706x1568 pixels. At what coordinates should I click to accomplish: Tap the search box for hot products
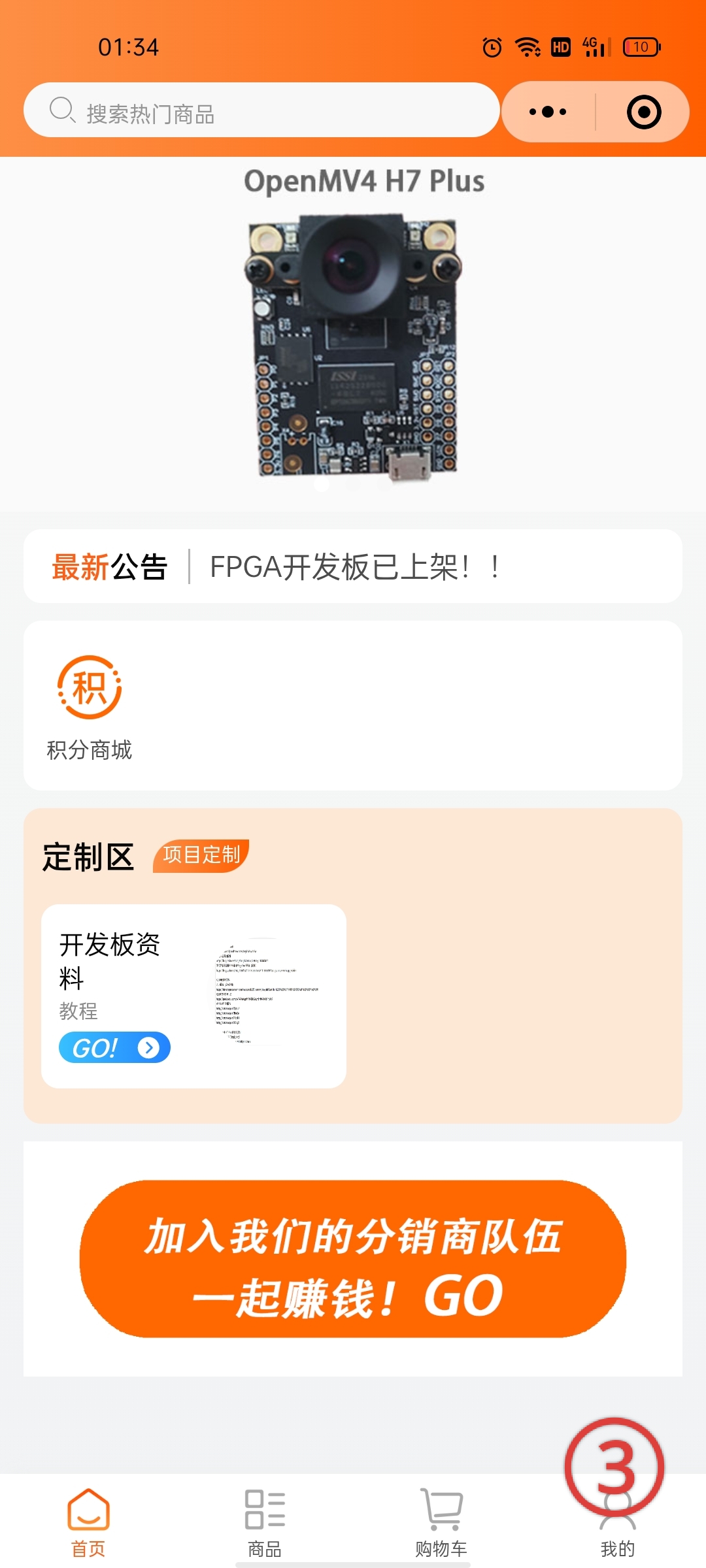click(x=261, y=111)
